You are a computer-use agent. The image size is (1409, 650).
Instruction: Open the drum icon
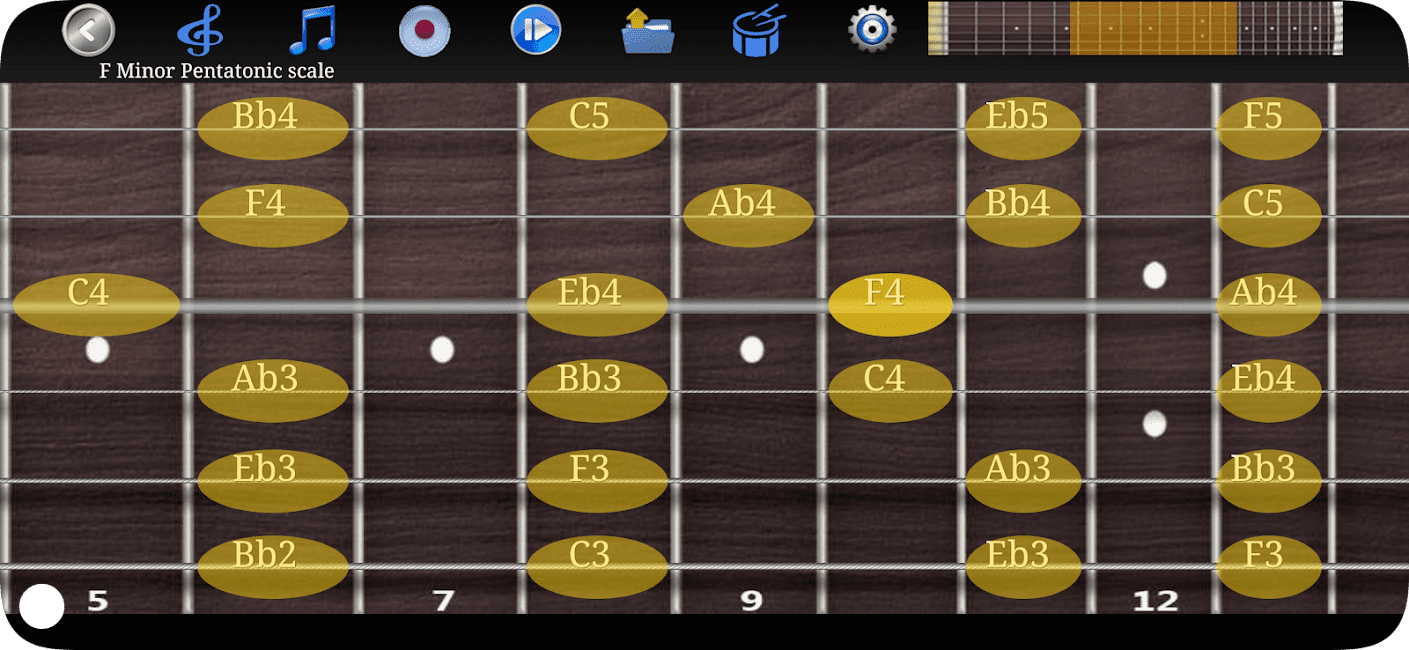tap(760, 30)
